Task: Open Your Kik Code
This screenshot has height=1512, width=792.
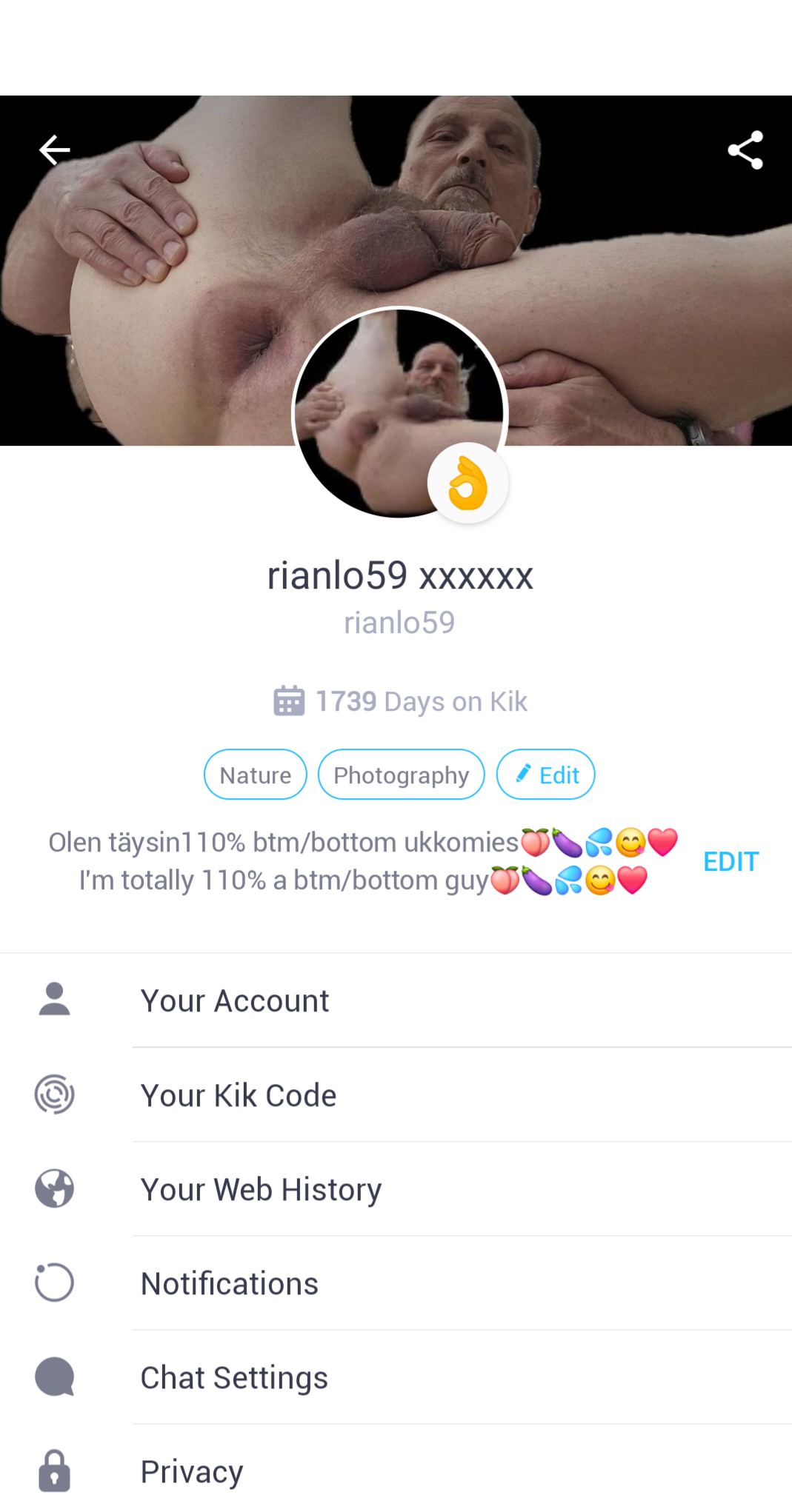Action: (396, 1095)
